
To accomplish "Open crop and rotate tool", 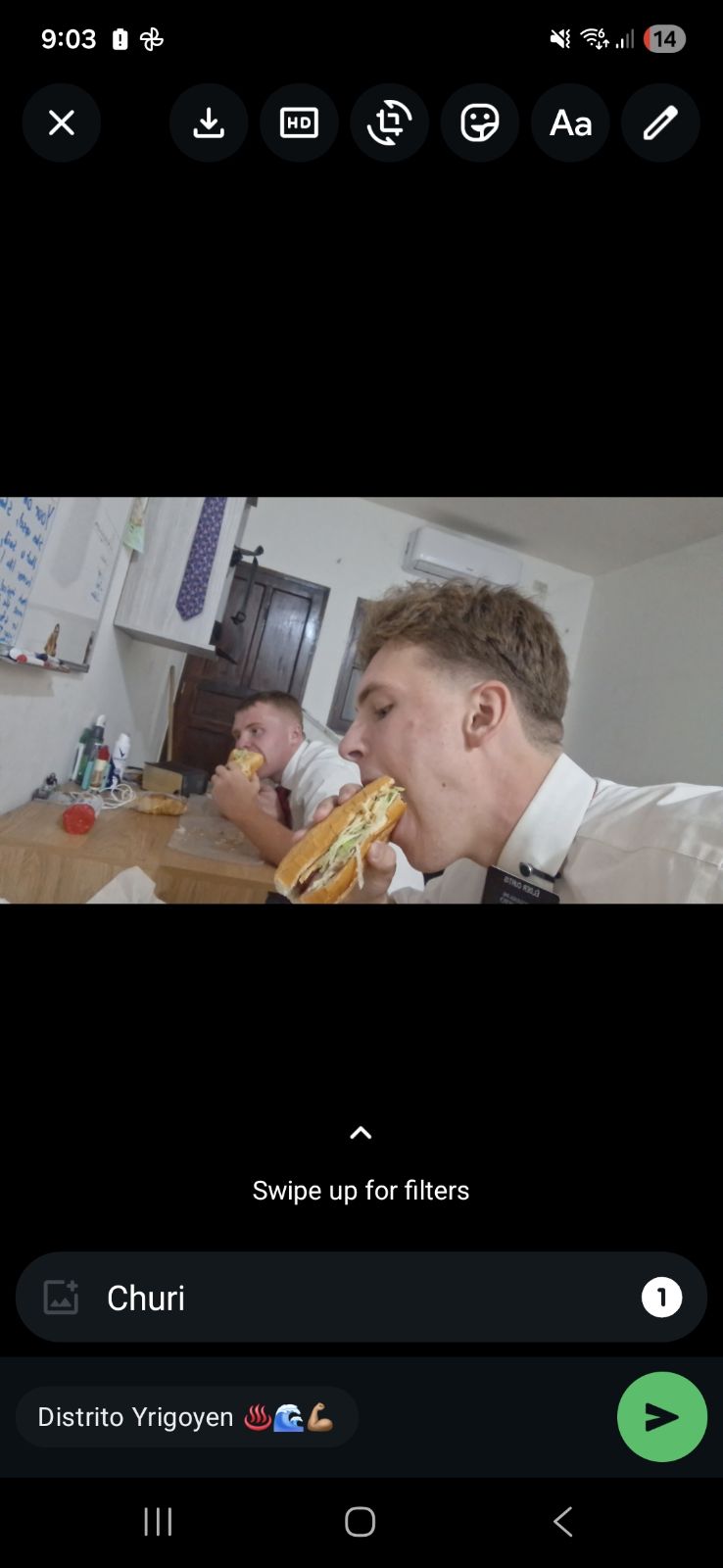I will 389,122.
